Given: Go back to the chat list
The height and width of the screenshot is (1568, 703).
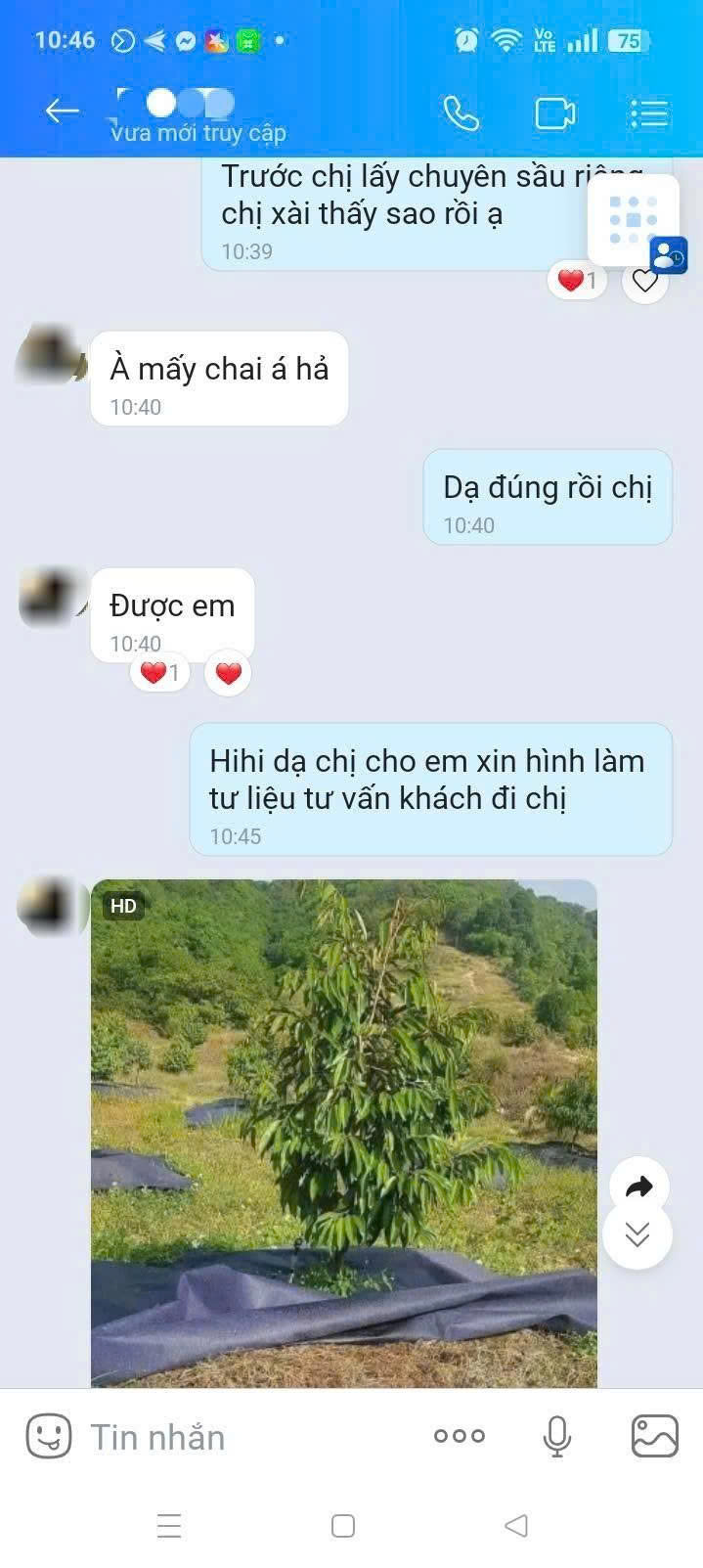Looking at the screenshot, I should [x=63, y=112].
